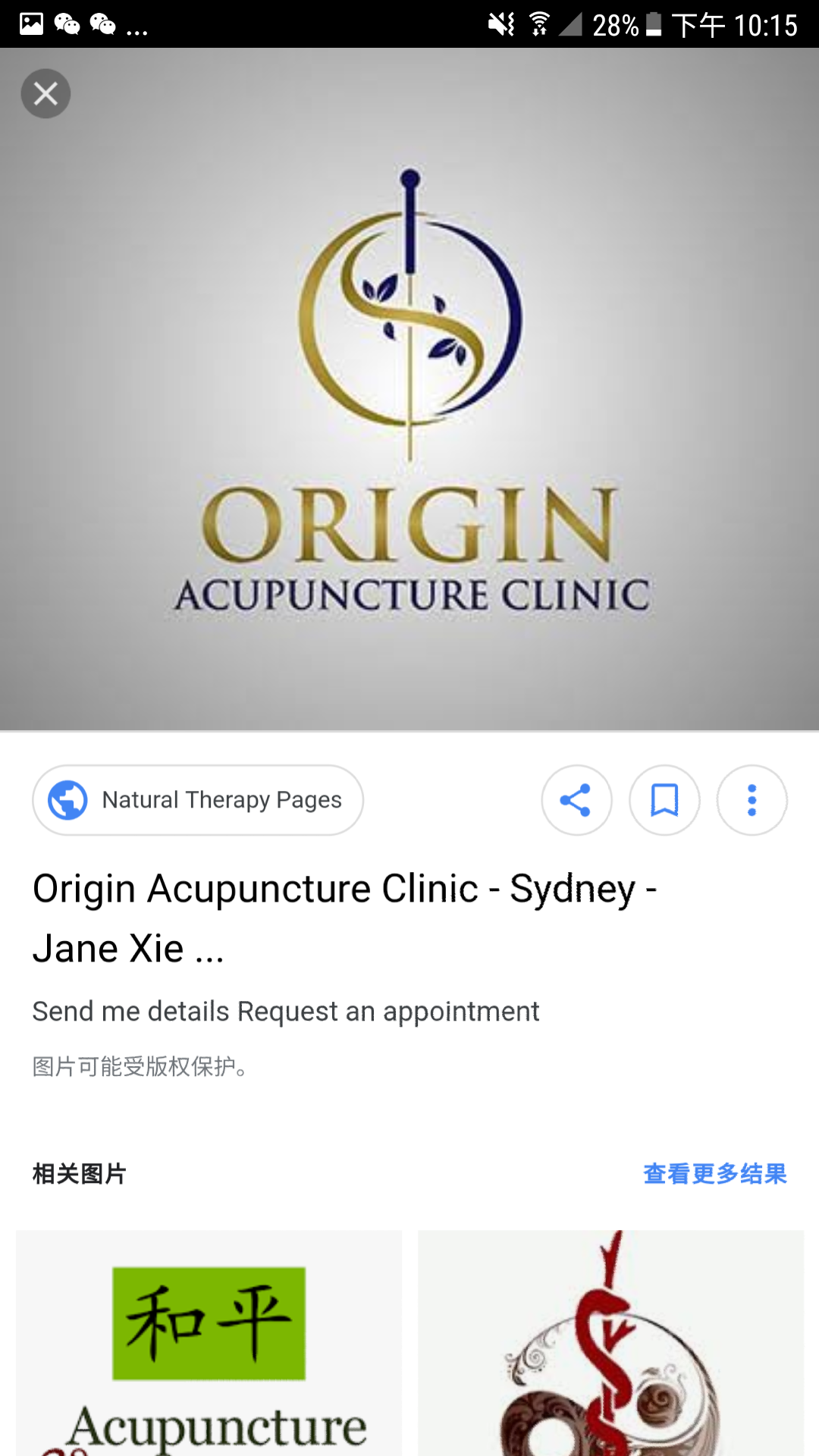Image resolution: width=819 pixels, height=1456 pixels.
Task: Close the image viewer
Action: coord(45,94)
